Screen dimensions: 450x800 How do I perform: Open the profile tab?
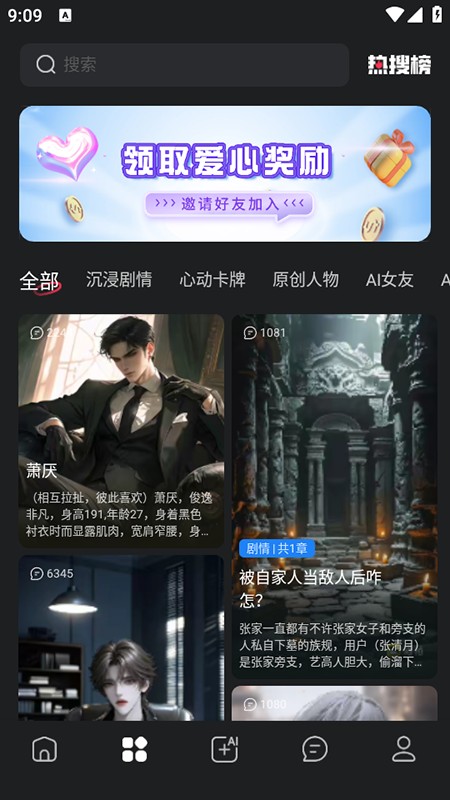404,749
